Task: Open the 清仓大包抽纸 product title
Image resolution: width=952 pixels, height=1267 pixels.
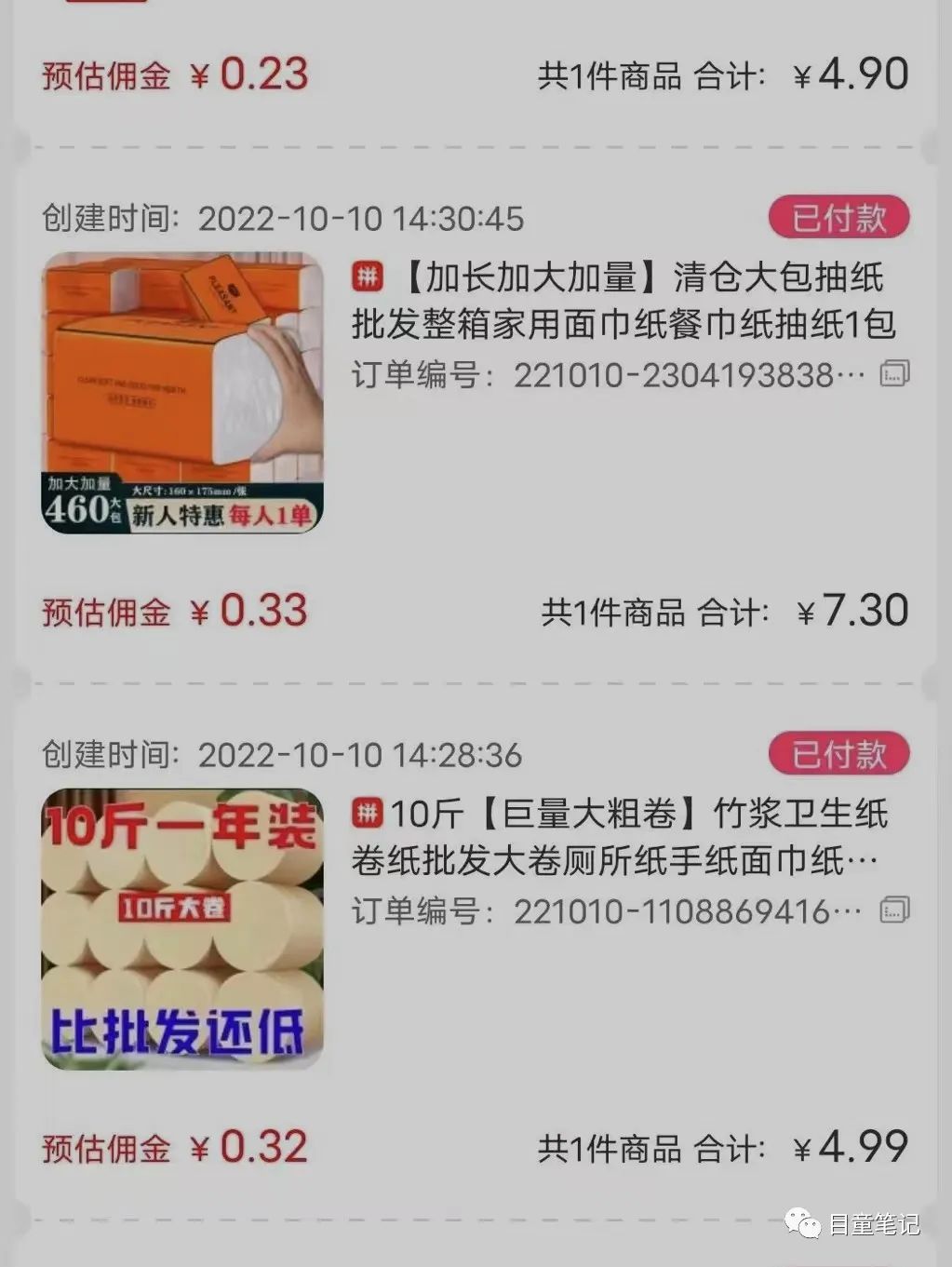Action: click(x=633, y=303)
